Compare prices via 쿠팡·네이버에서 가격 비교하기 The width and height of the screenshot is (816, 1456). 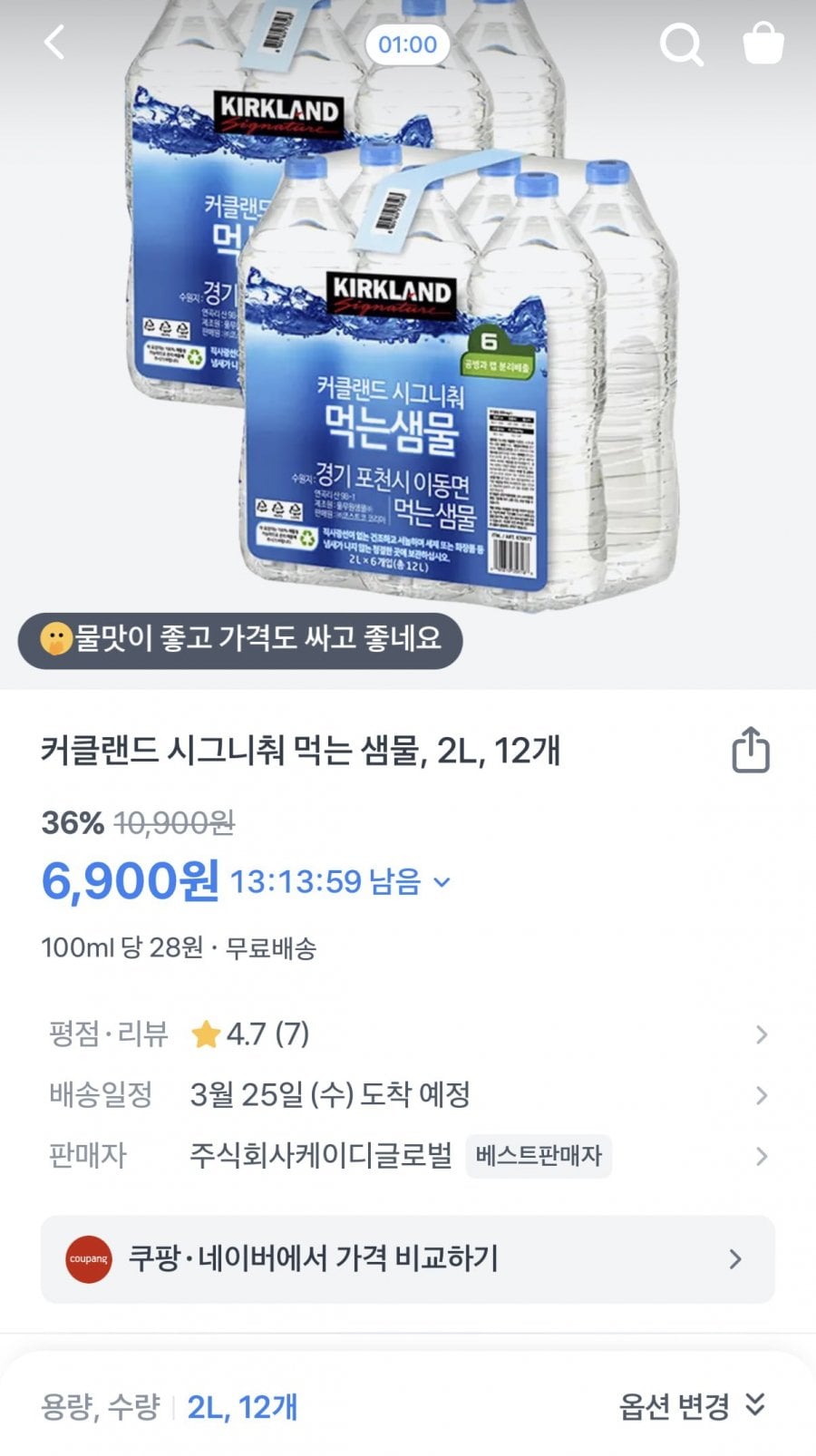[408, 1259]
